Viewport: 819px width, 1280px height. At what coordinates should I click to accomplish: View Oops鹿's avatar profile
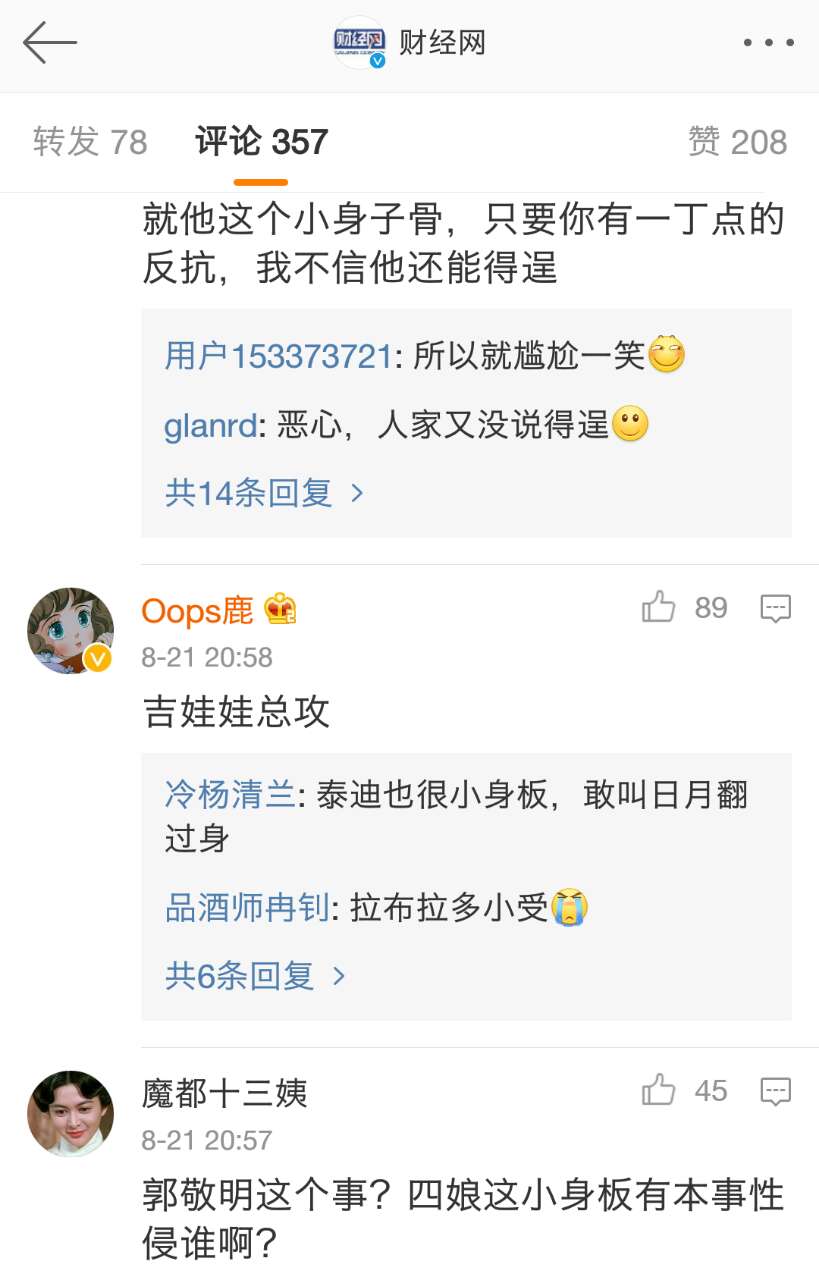[70, 631]
